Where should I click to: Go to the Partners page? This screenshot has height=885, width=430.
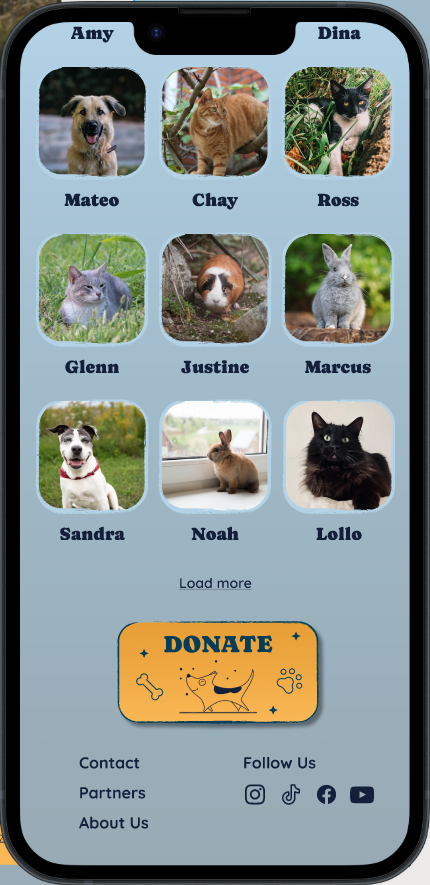click(112, 793)
